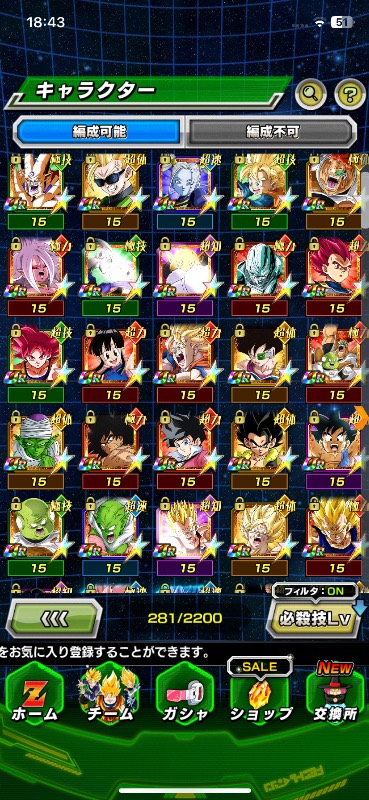Open the question mark help icon

click(350, 93)
